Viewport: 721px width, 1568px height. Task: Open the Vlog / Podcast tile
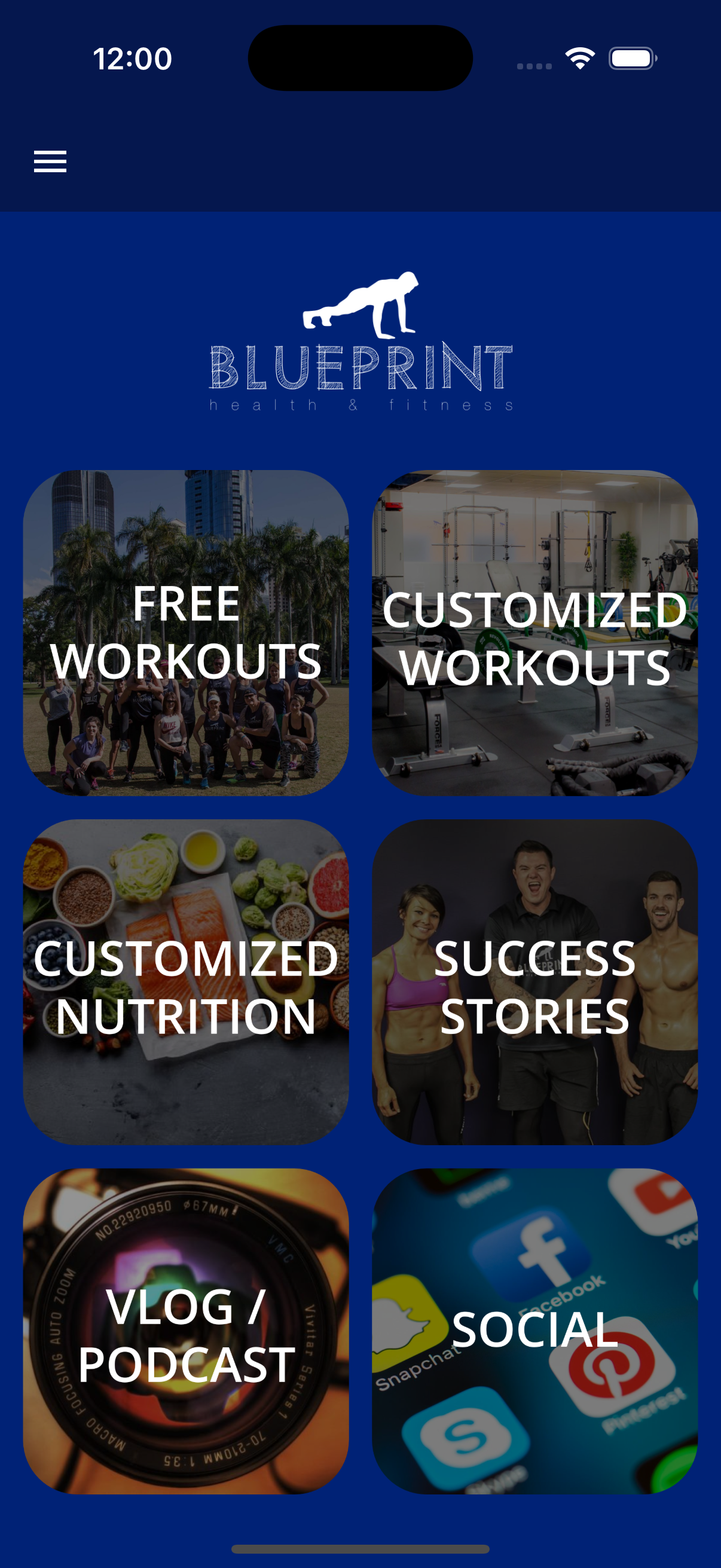point(185,1331)
